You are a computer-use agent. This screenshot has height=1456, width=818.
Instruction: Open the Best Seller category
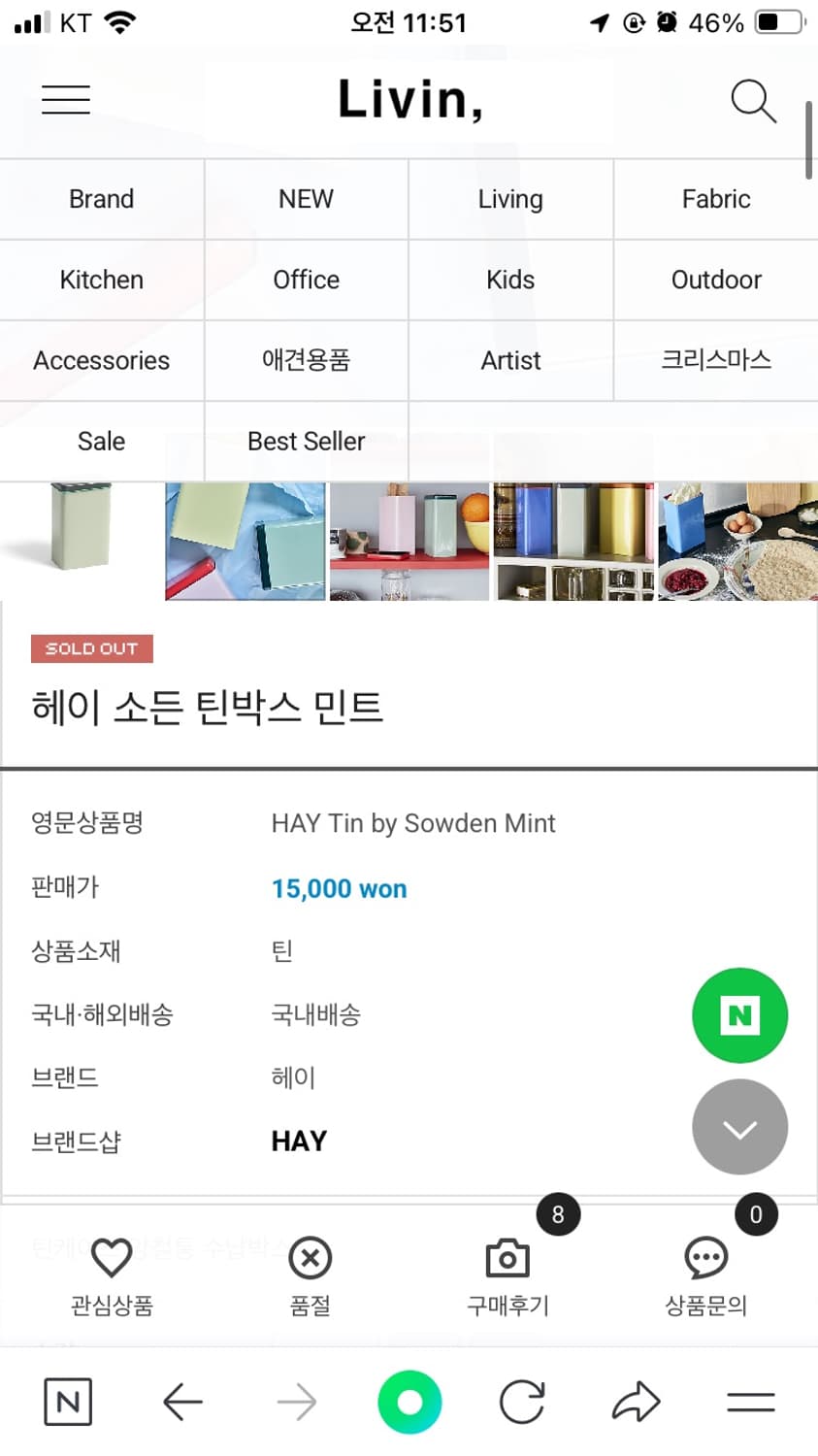click(x=306, y=442)
